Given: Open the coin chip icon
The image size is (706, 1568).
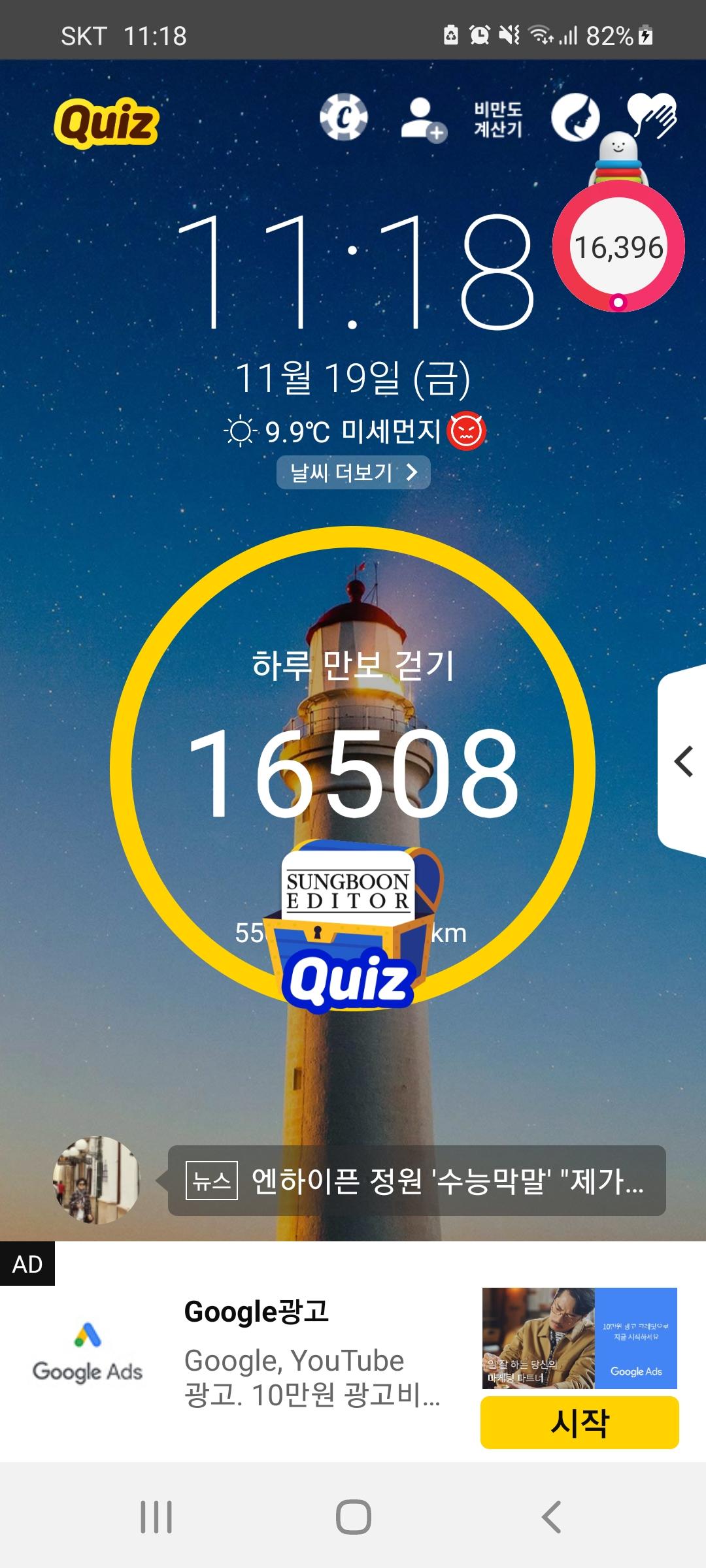Looking at the screenshot, I should pyautogui.click(x=343, y=118).
